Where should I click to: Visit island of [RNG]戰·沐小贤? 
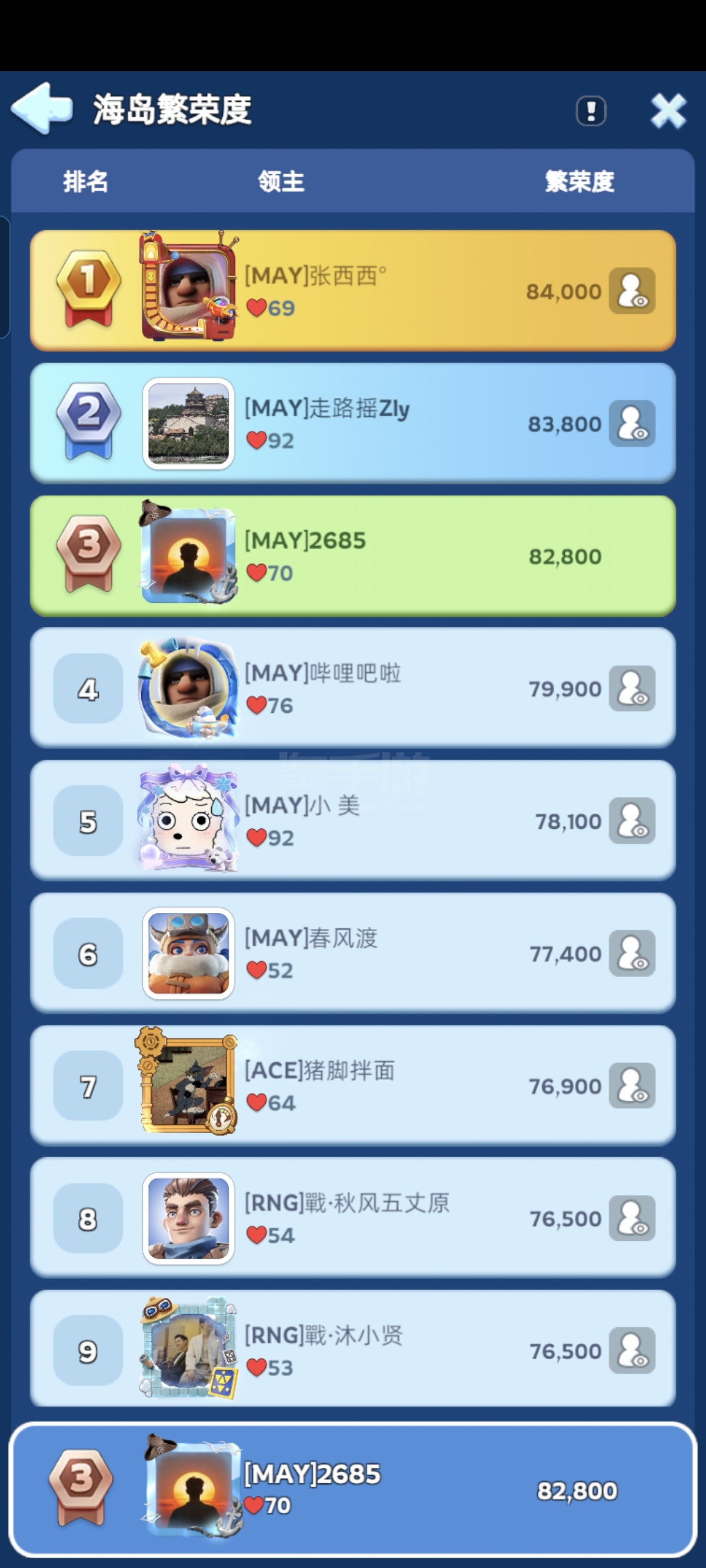[x=632, y=1351]
